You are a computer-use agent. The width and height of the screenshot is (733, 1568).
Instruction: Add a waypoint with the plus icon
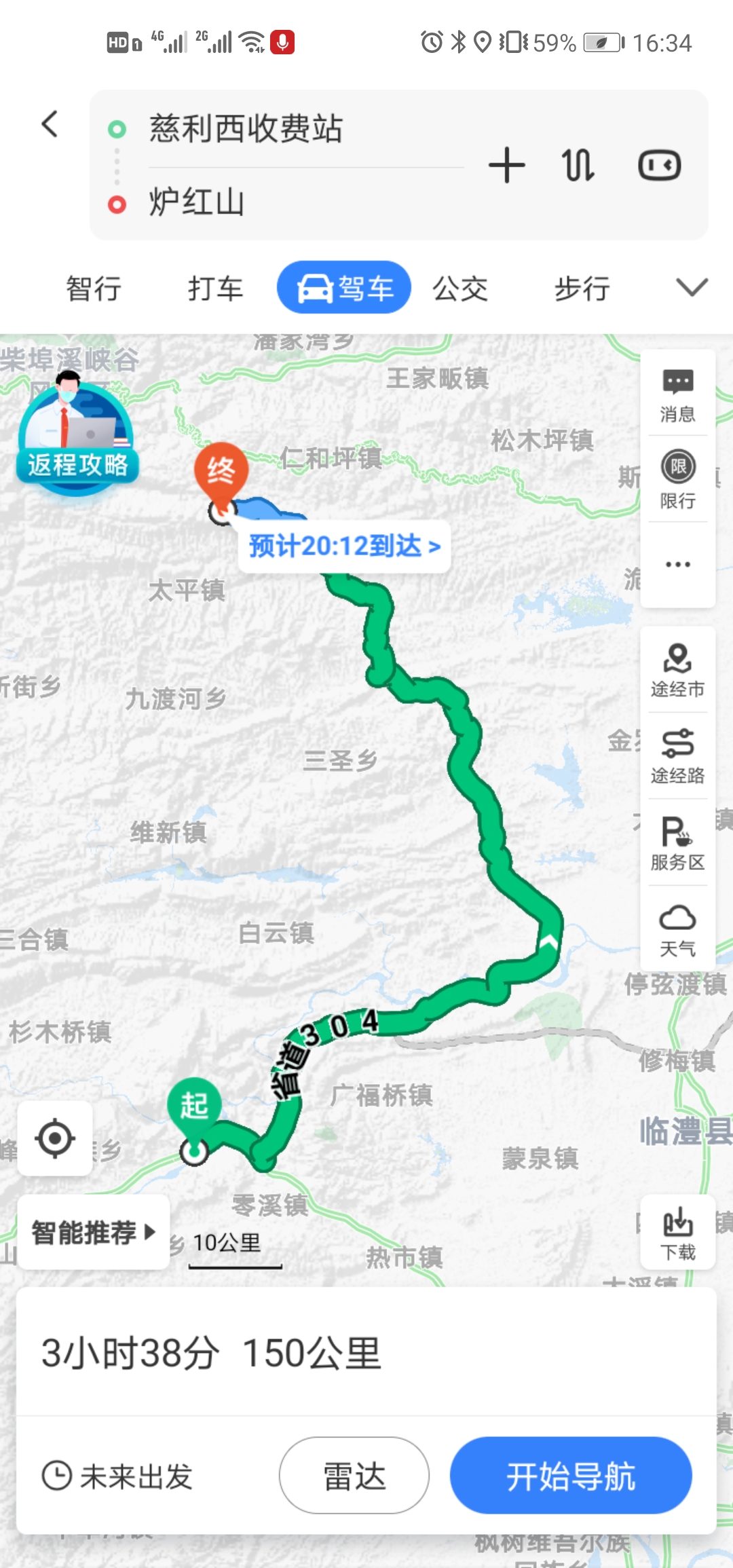506,164
